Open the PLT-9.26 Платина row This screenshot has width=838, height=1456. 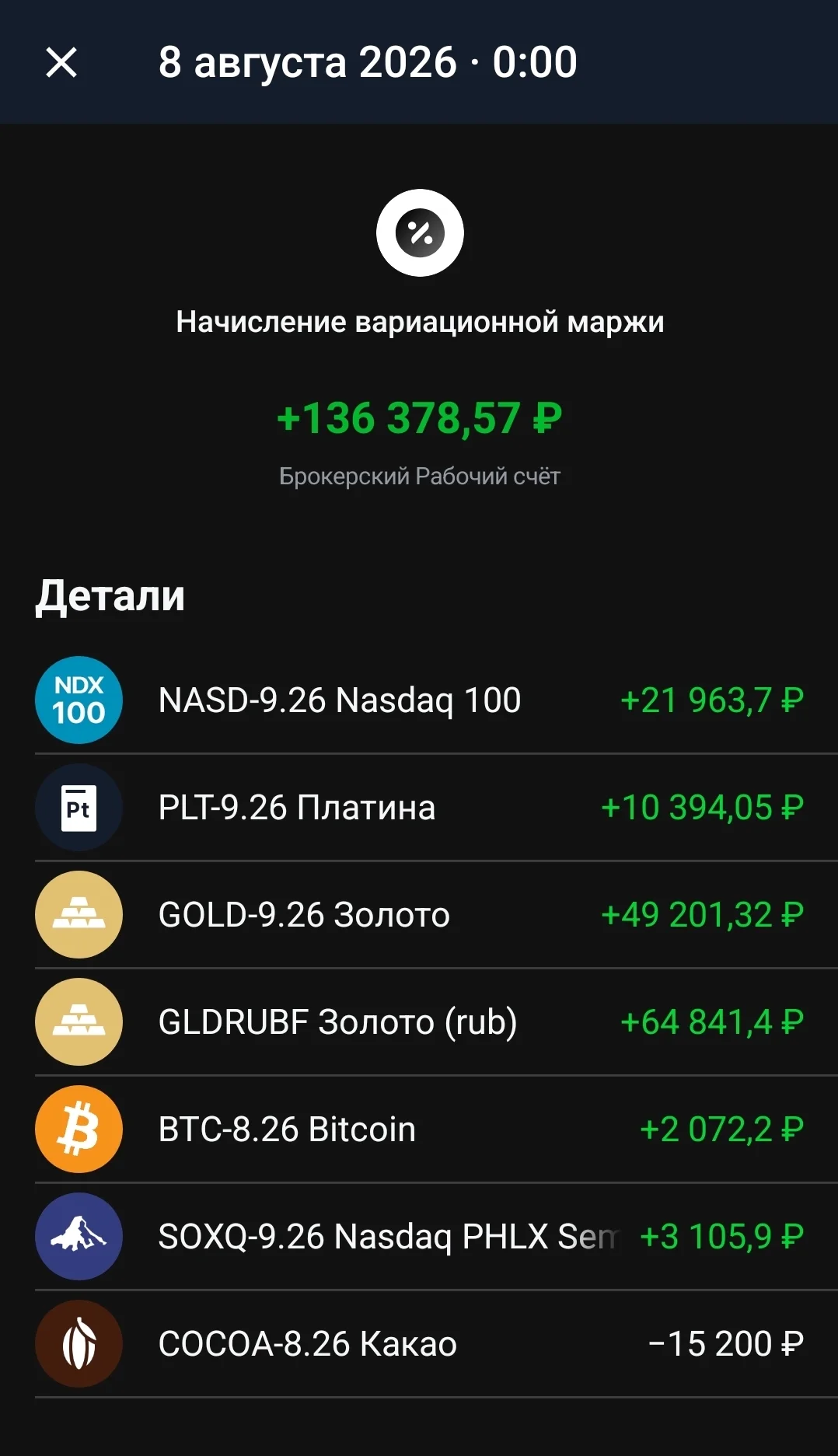pos(420,808)
